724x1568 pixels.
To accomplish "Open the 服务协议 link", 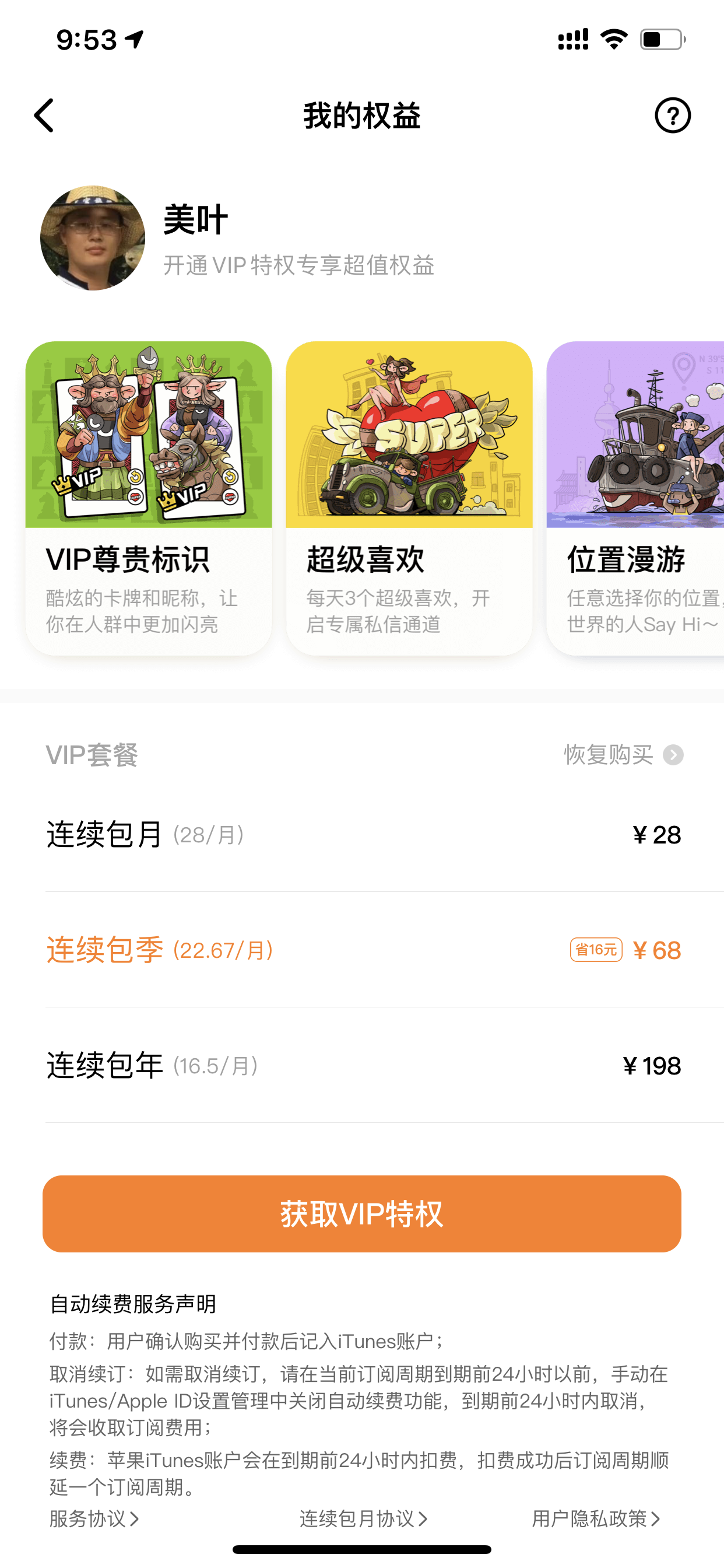I will click(94, 1518).
